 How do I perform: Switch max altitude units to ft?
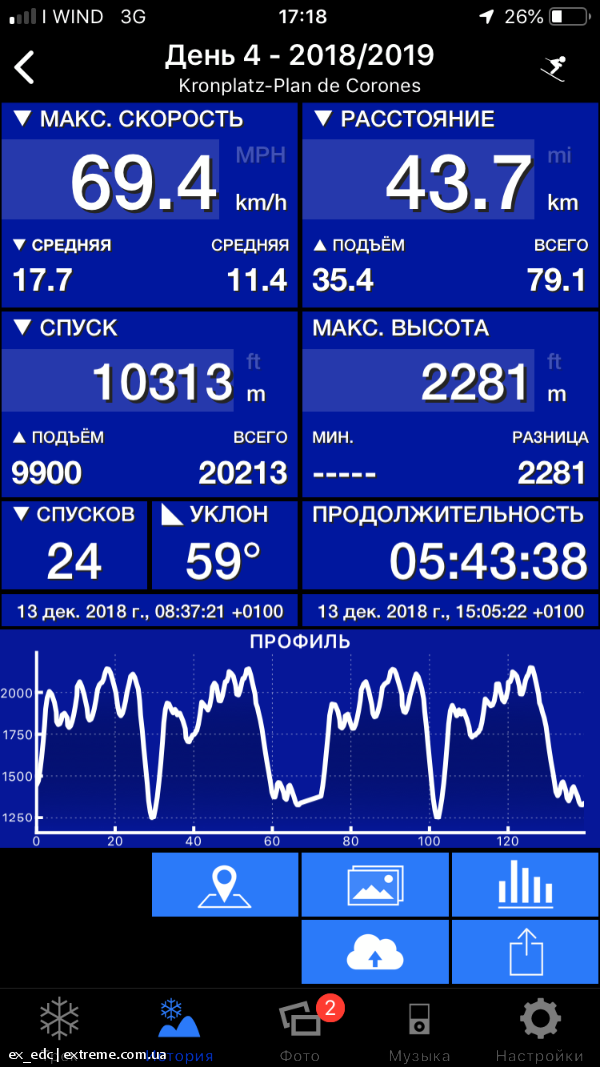pos(554,360)
